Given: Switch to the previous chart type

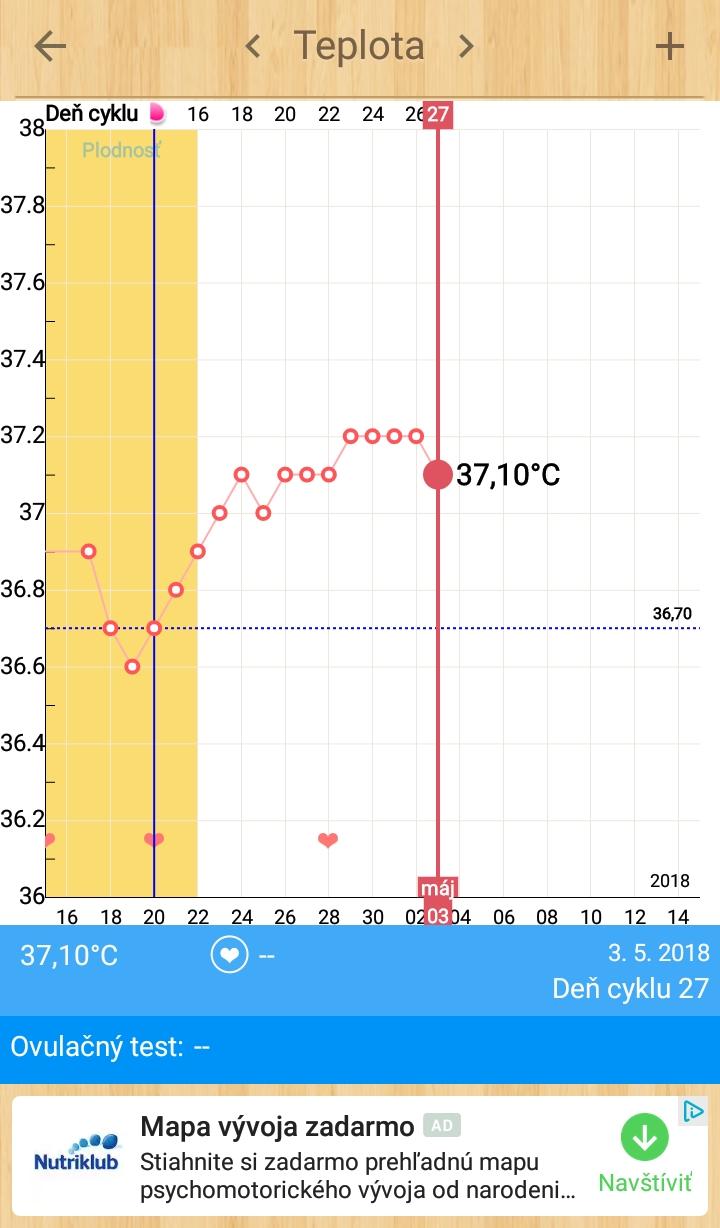Looking at the screenshot, I should pyautogui.click(x=254, y=46).
